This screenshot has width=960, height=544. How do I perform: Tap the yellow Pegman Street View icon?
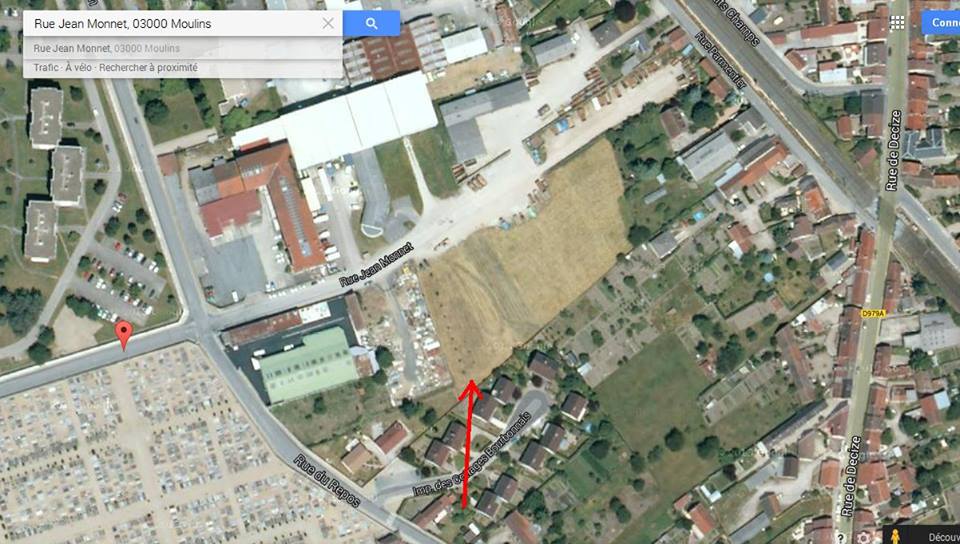click(x=895, y=536)
